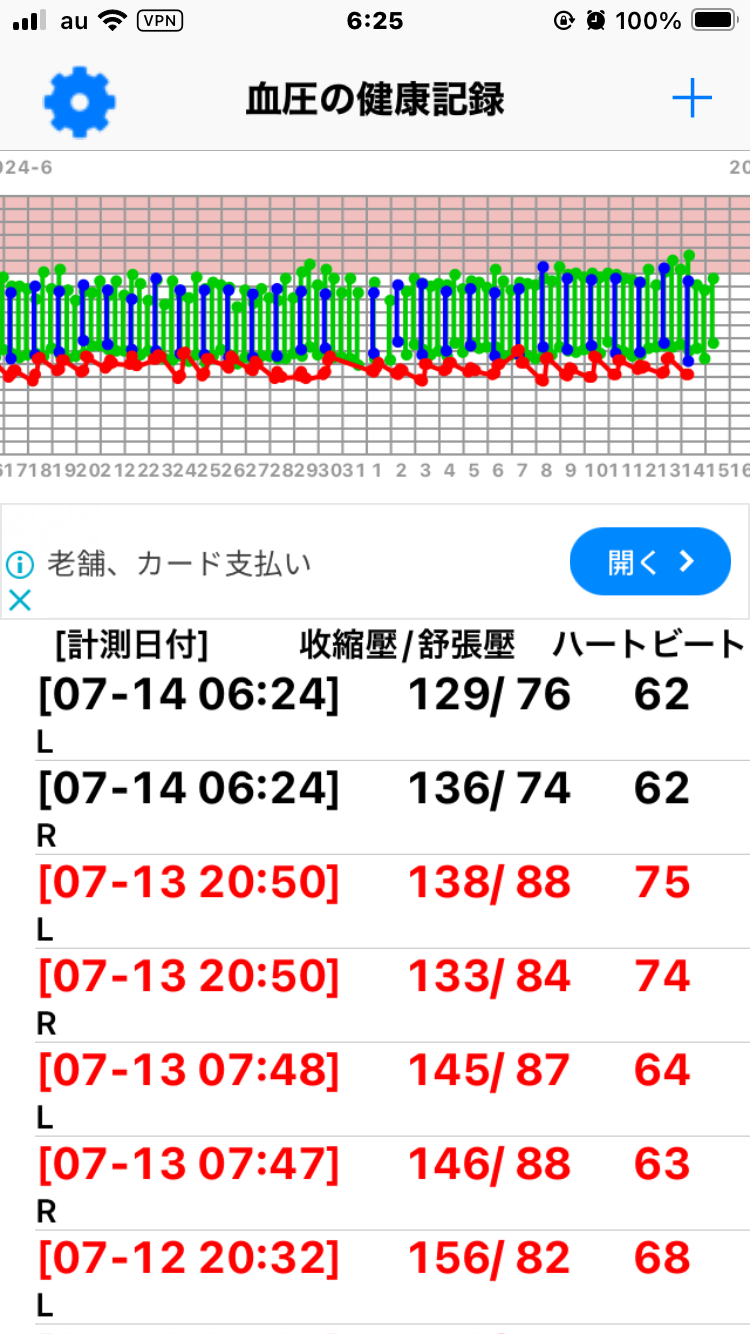Open the 07-14 06:24 record 129/76

click(x=375, y=714)
